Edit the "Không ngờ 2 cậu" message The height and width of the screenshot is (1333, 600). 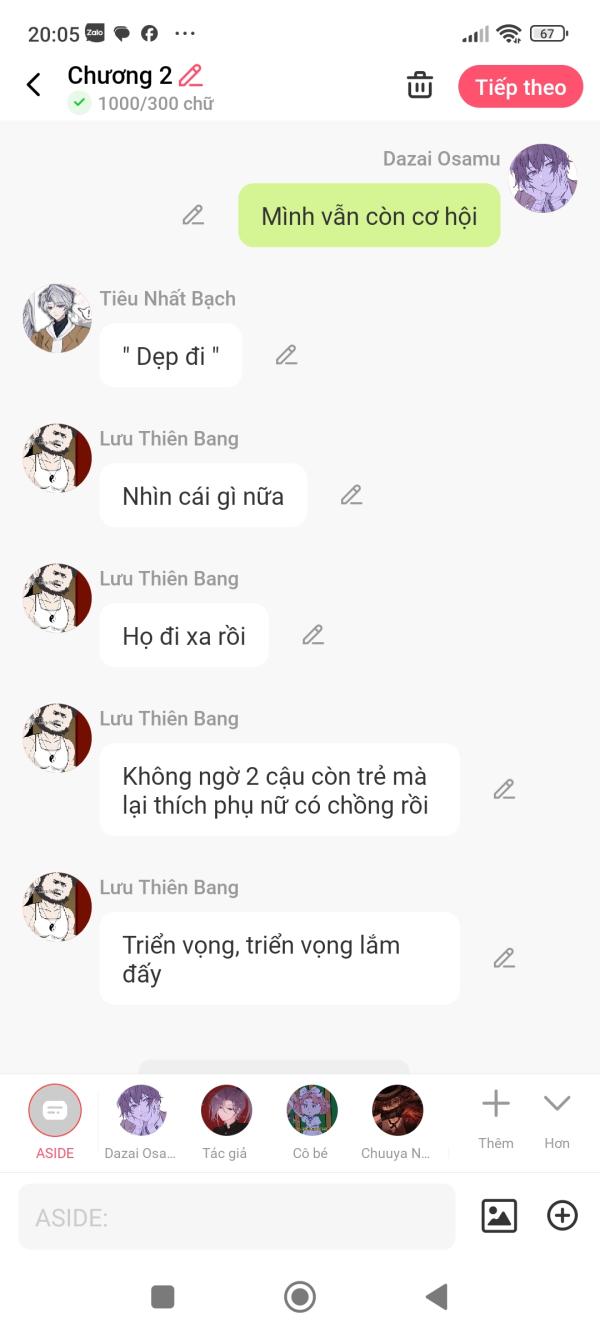504,789
